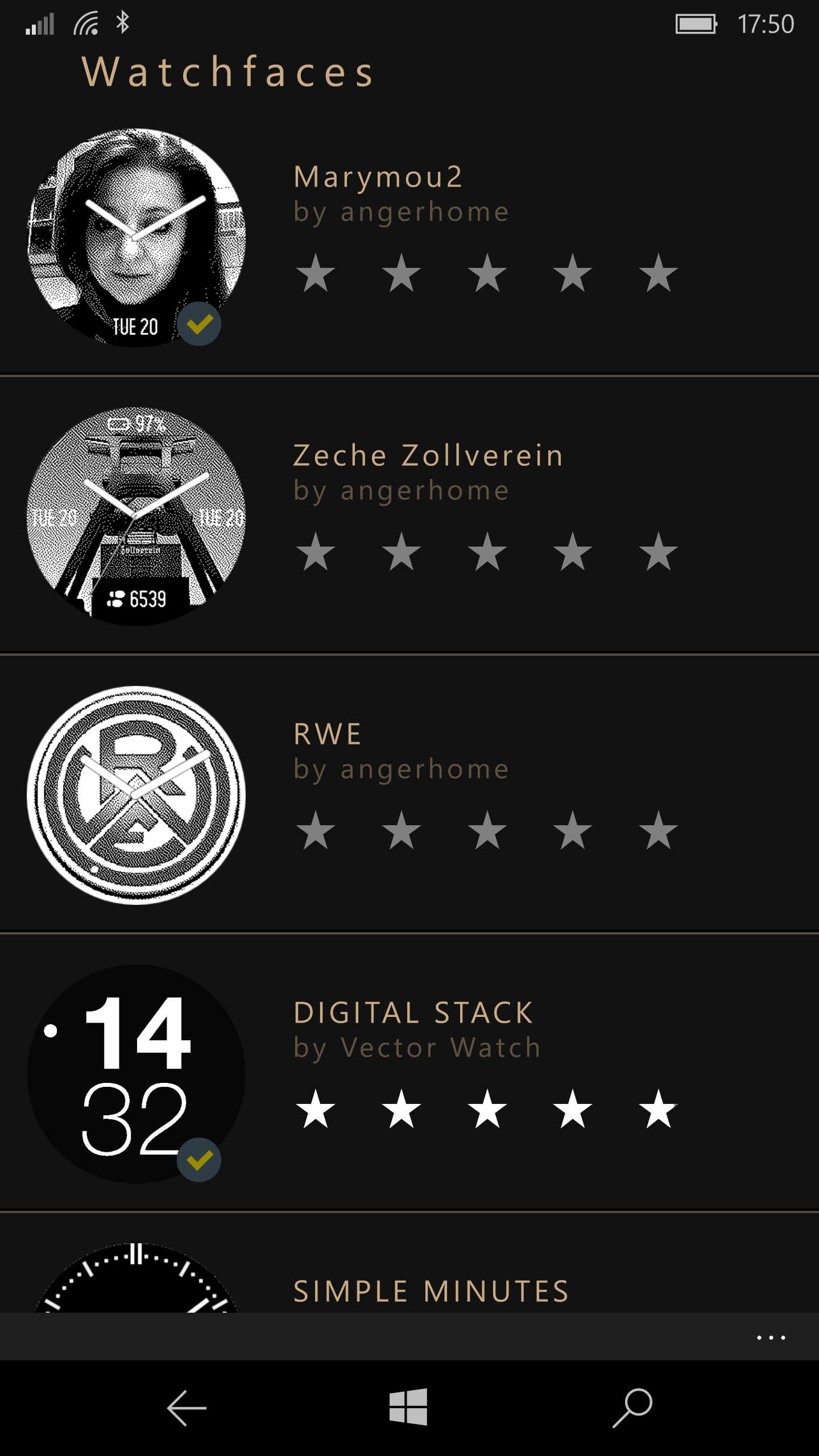Go back with the system back arrow

point(187,1408)
